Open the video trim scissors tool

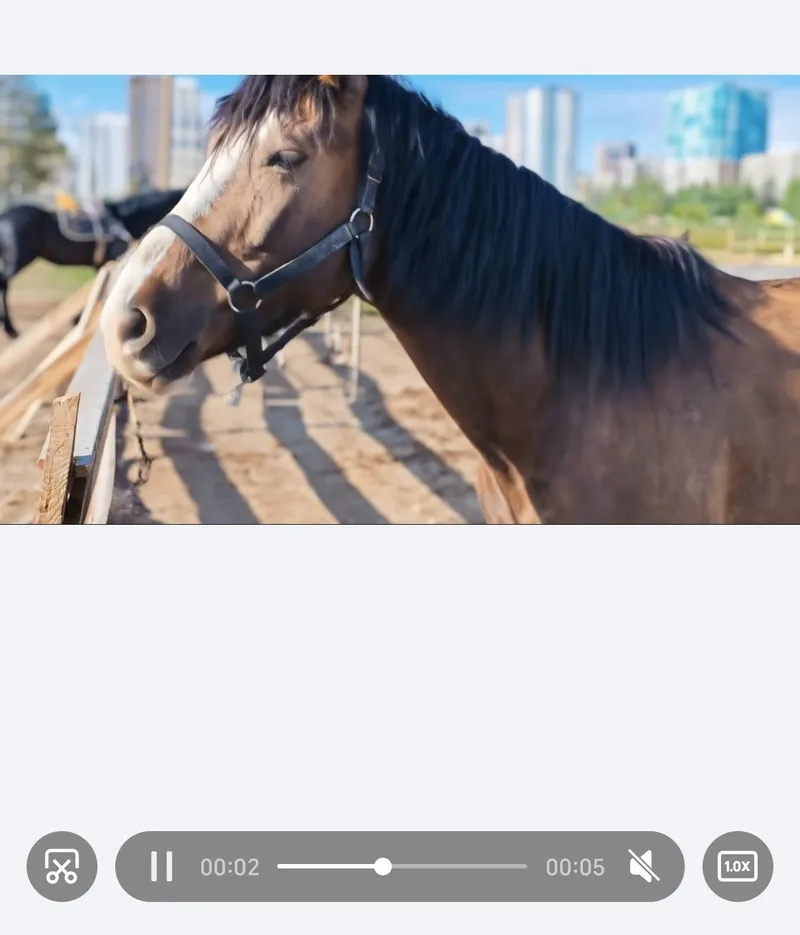click(62, 866)
